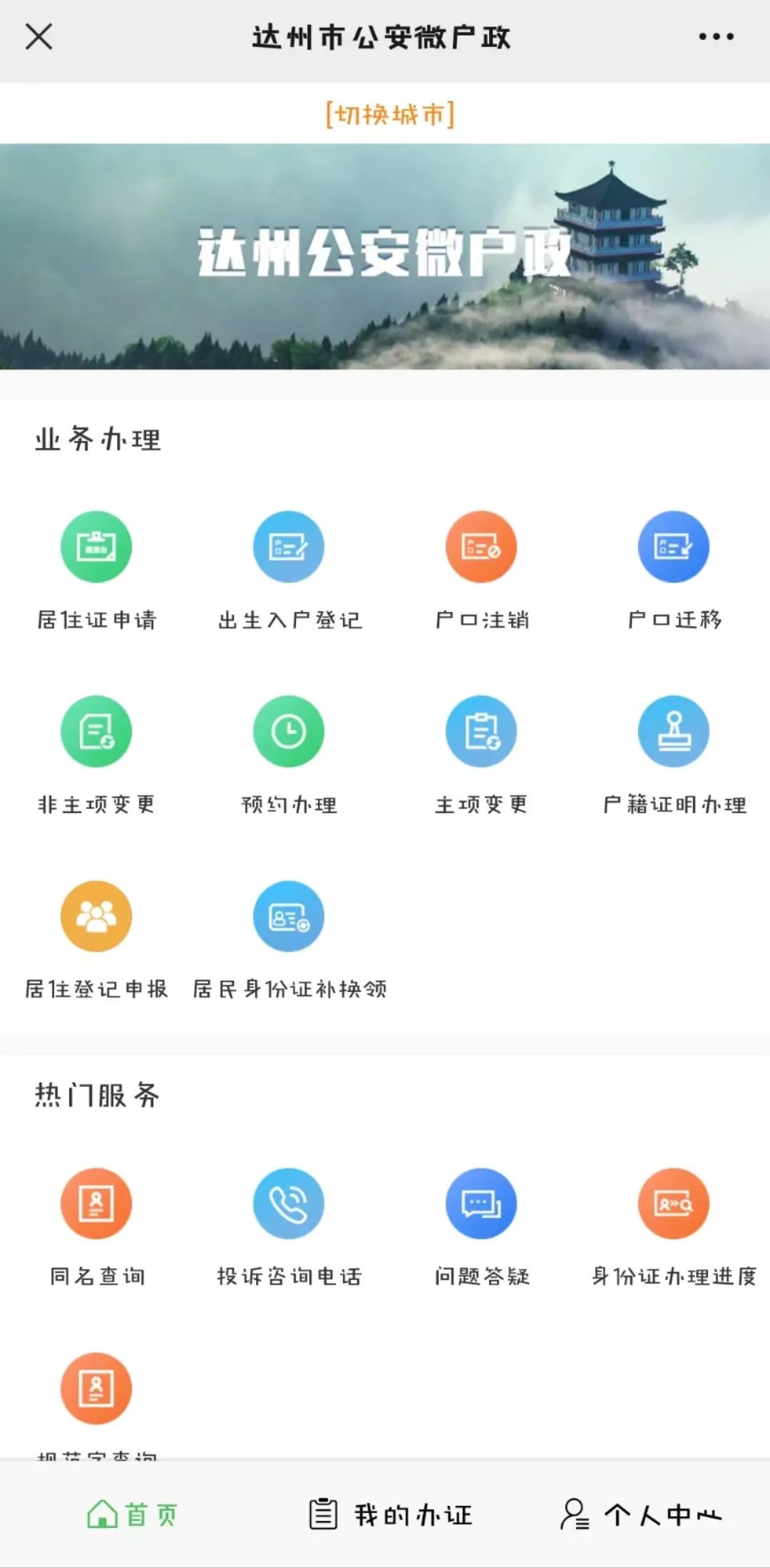The width and height of the screenshot is (770, 1568).
Task: Select the 户口迁移 icon
Action: 674,546
